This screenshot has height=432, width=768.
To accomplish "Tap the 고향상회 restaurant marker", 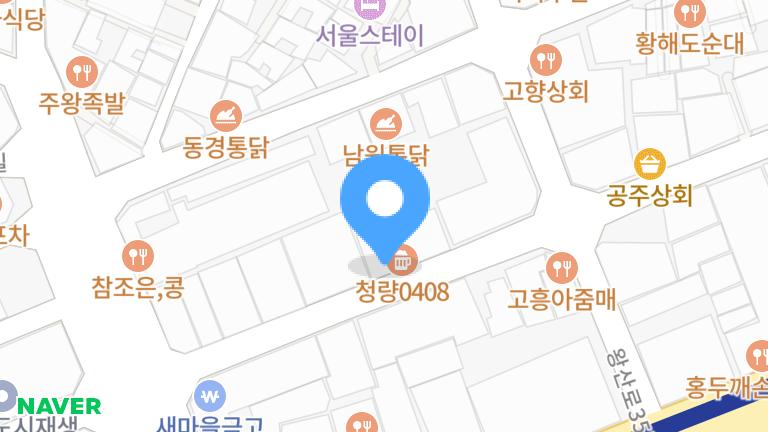I will tap(545, 59).
